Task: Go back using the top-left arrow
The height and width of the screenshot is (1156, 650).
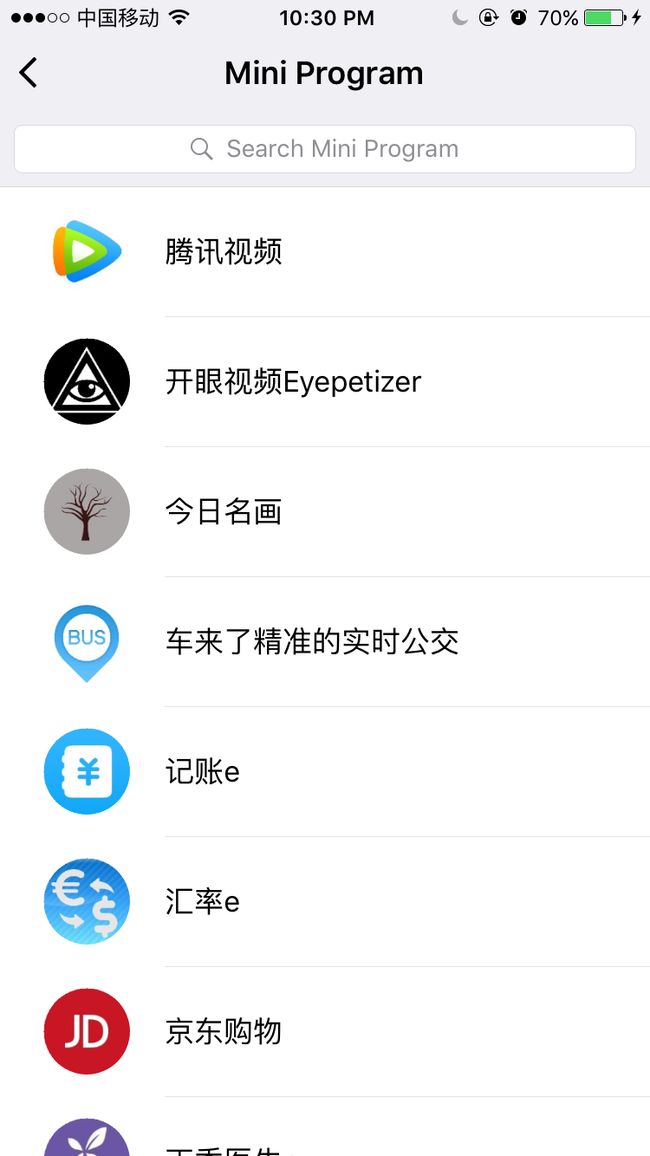Action: (28, 73)
